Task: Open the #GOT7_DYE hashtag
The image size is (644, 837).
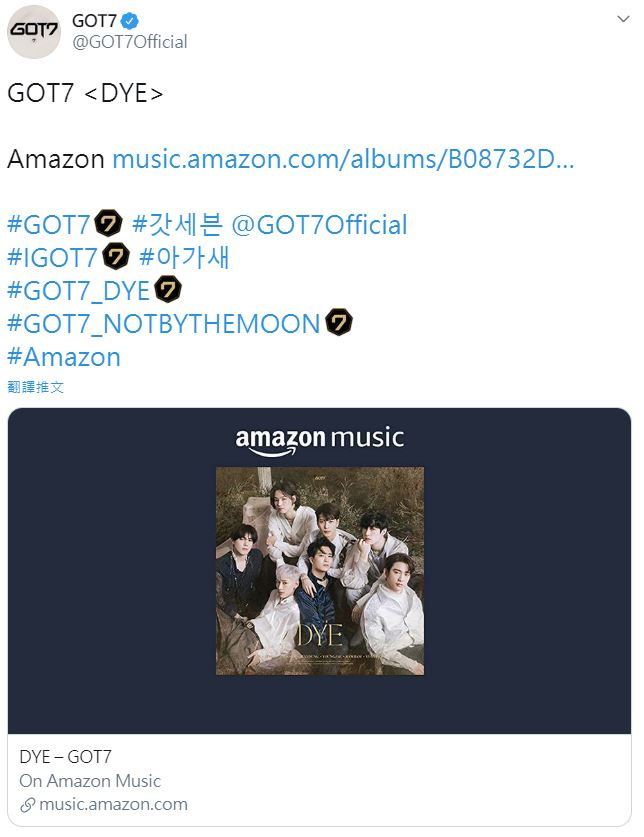Action: [78, 290]
